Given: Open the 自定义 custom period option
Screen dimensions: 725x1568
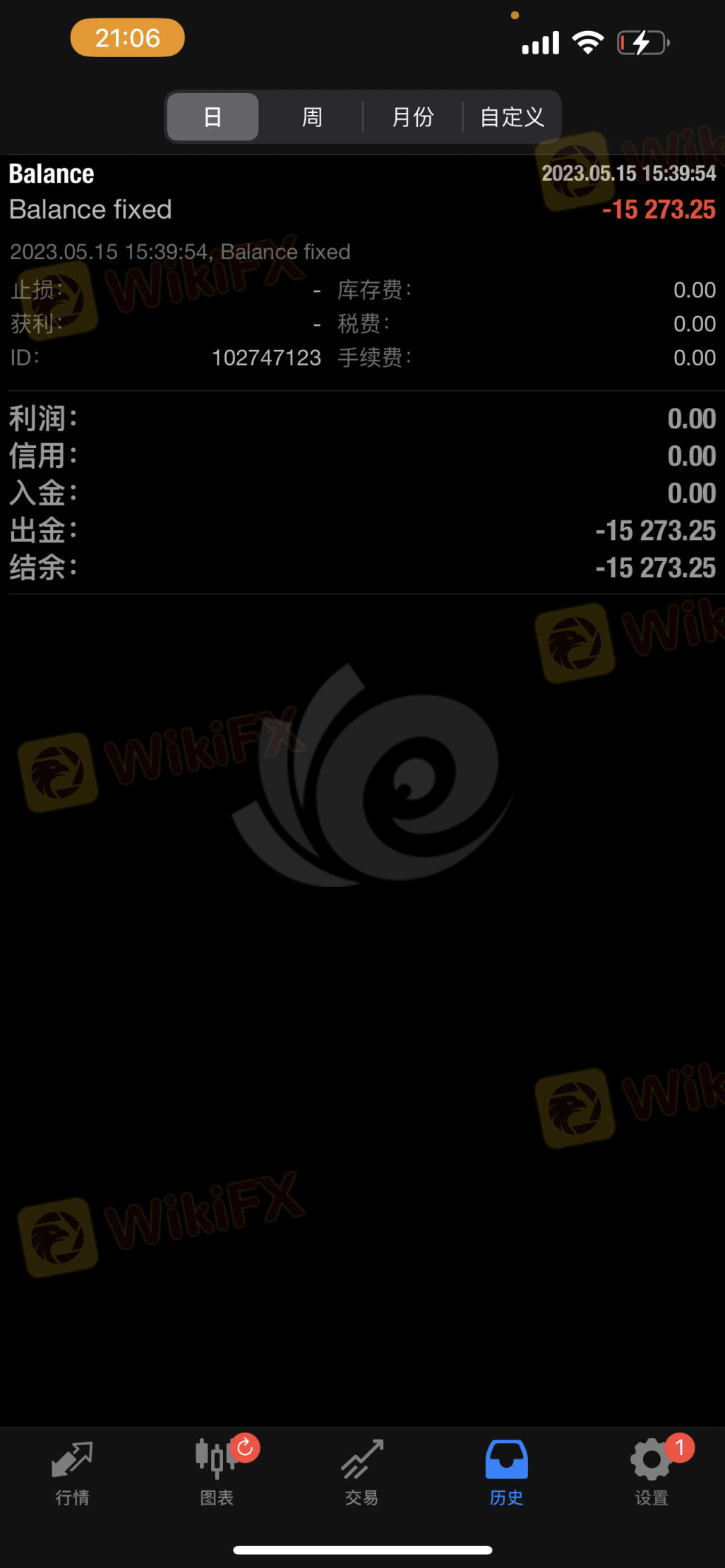Looking at the screenshot, I should point(512,116).
